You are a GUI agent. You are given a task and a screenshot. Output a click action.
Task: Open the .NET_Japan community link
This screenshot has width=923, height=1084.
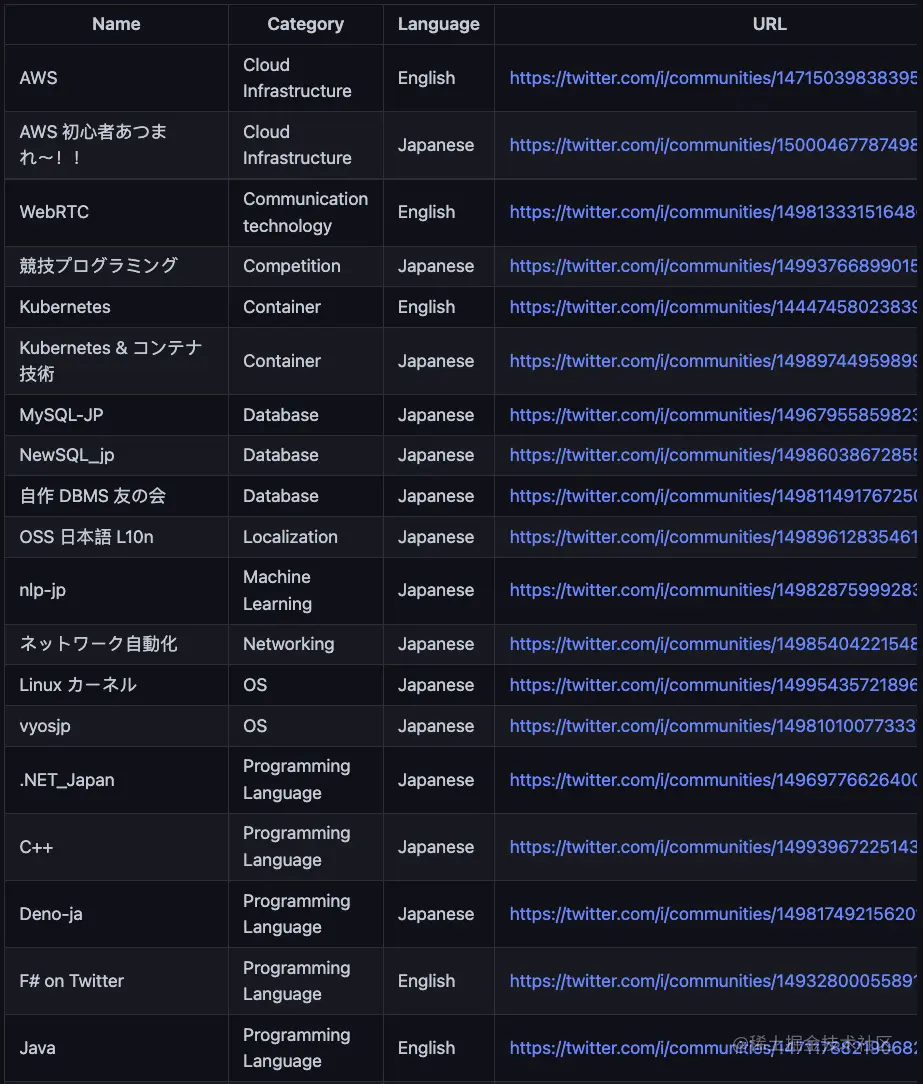[713, 780]
